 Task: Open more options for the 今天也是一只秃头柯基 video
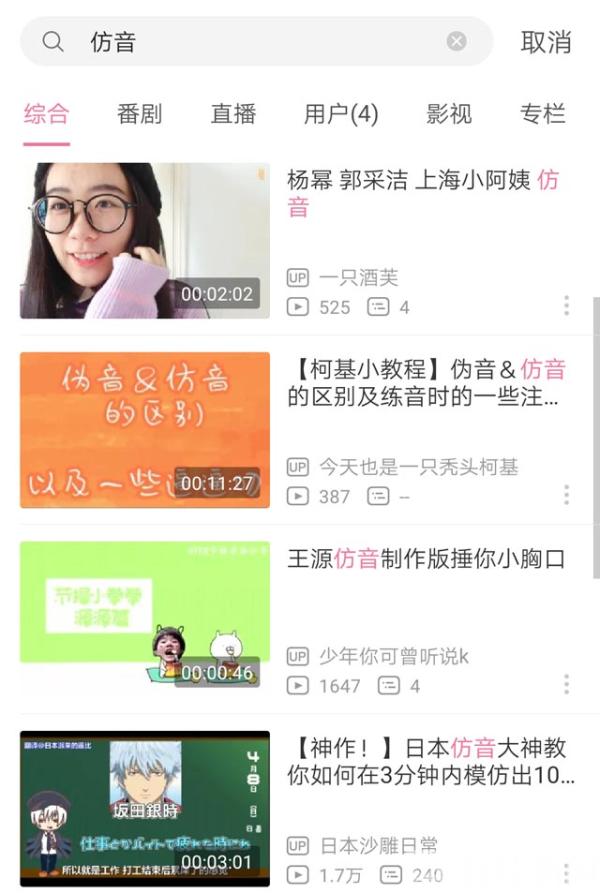coord(566,495)
